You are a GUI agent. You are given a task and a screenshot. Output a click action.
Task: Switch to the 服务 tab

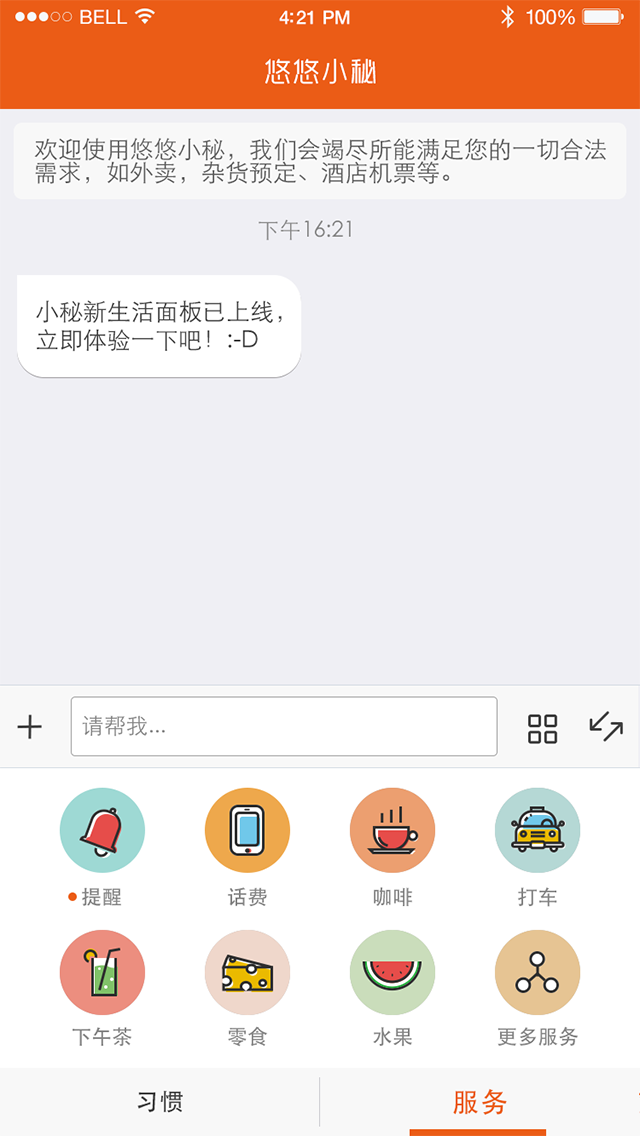[x=480, y=1103]
